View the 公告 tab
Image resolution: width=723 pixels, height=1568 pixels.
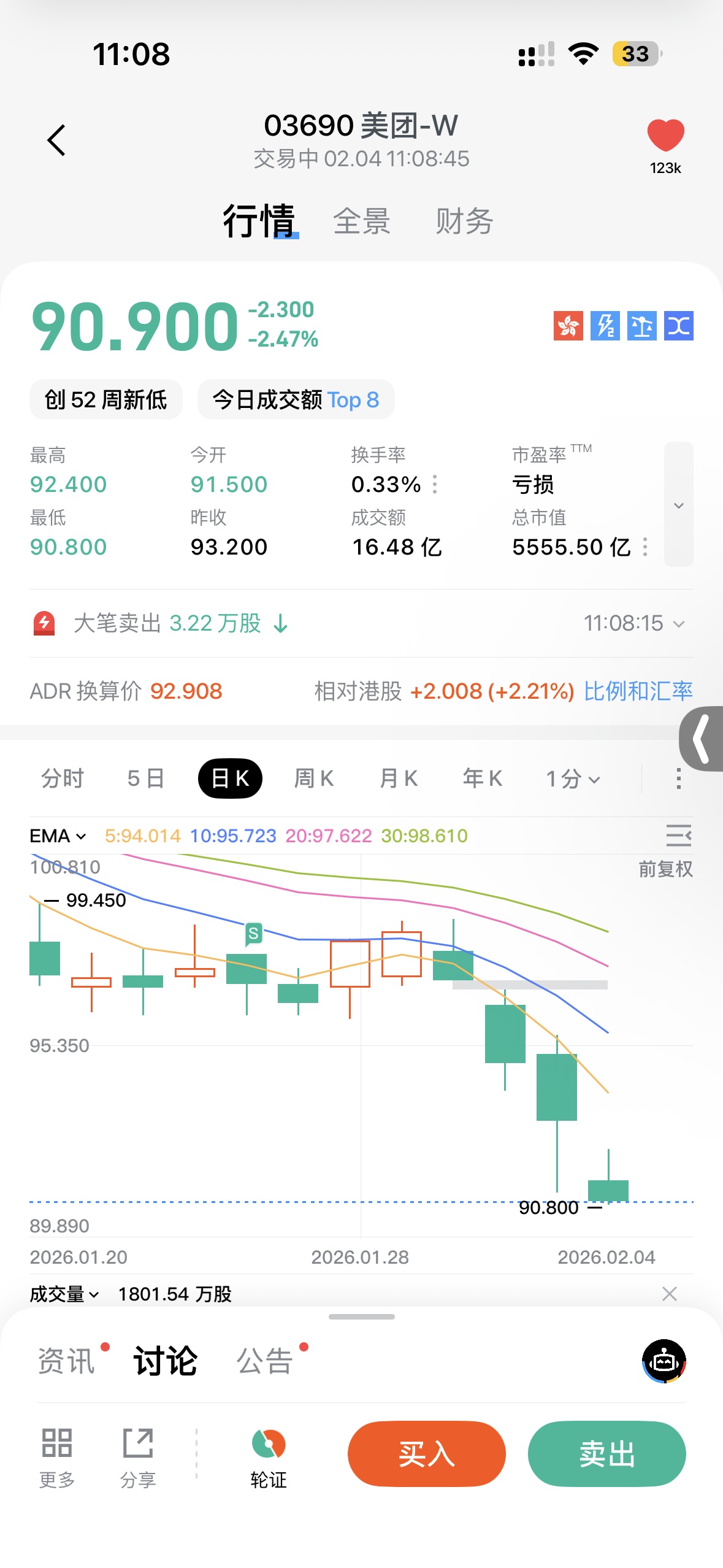tap(265, 1361)
